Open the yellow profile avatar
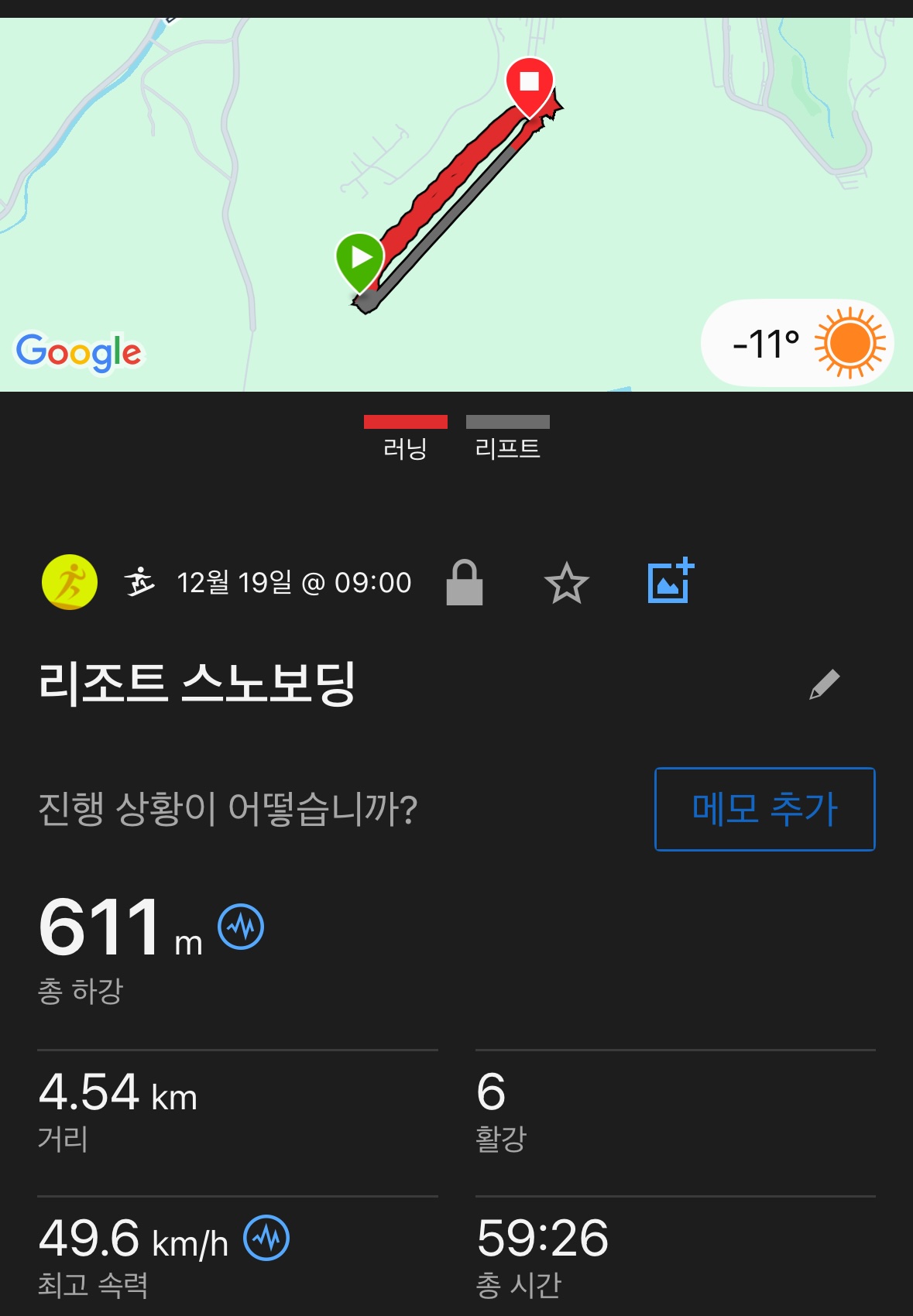 click(70, 582)
